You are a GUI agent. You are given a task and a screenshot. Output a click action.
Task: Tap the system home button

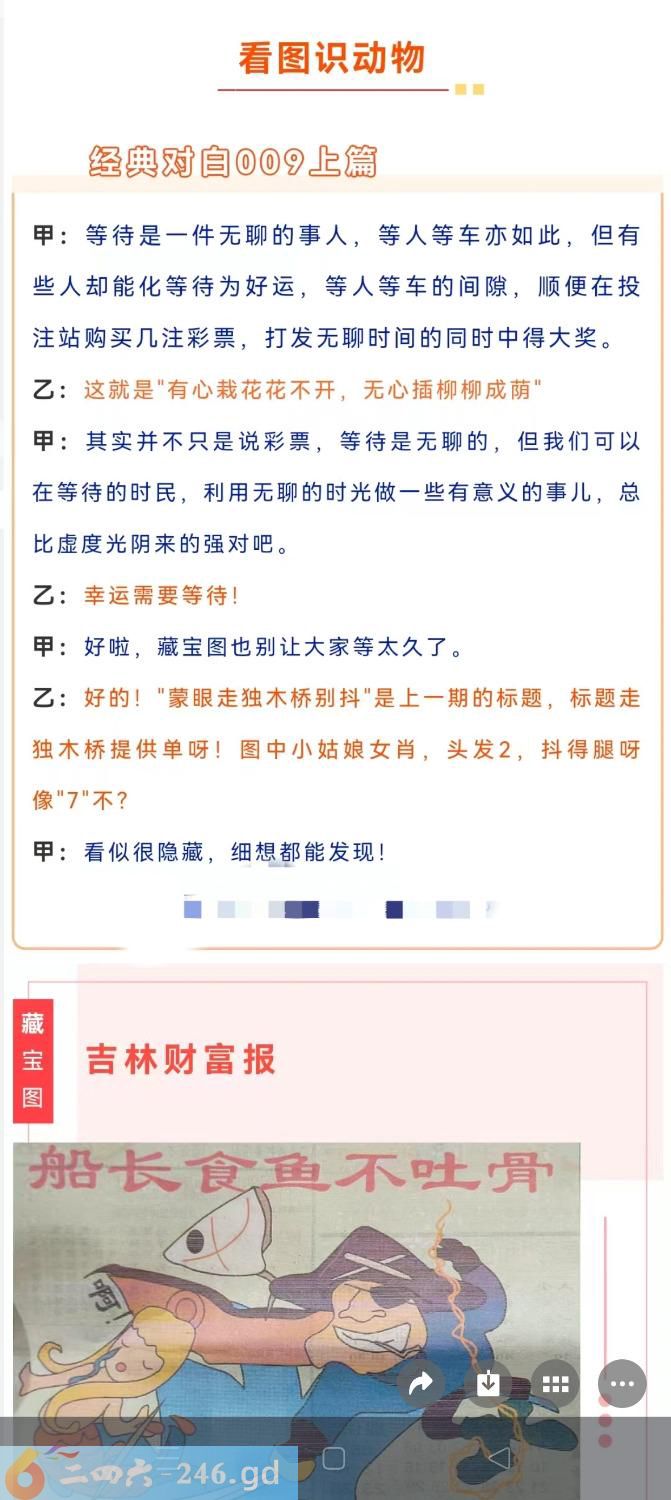334,1457
